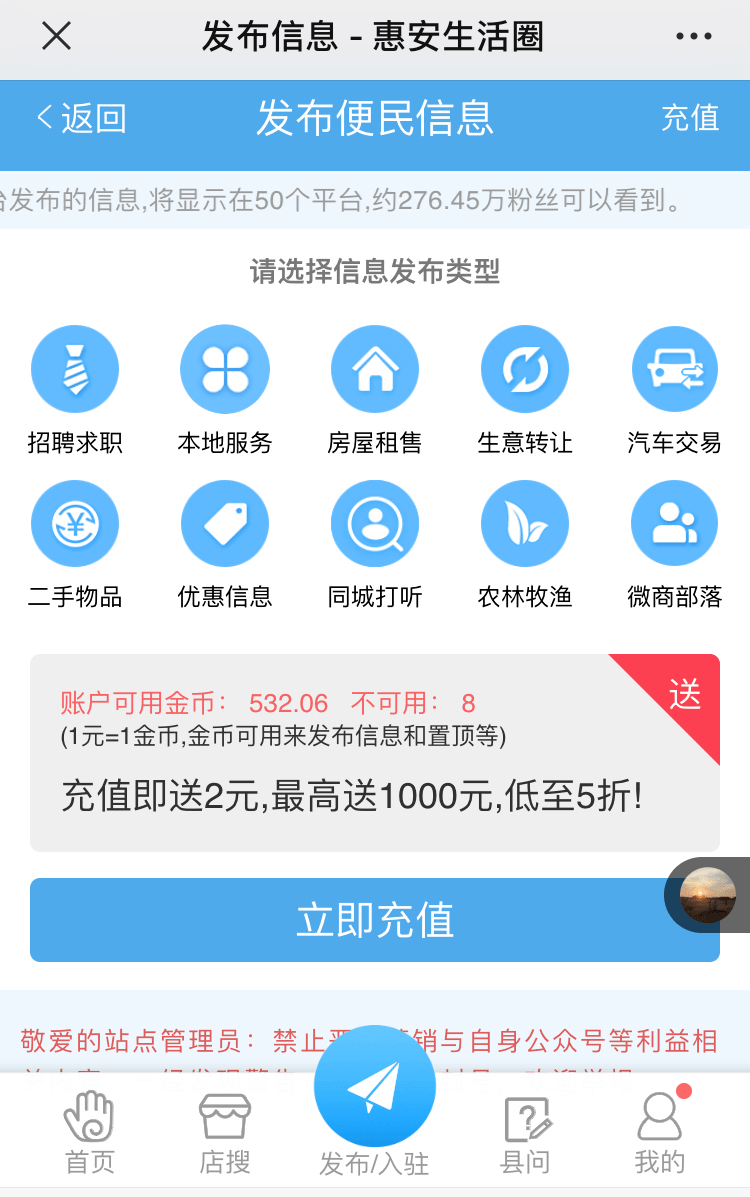The image size is (750, 1197).
Task: Select the 本地服务 local services icon
Action: pos(225,368)
